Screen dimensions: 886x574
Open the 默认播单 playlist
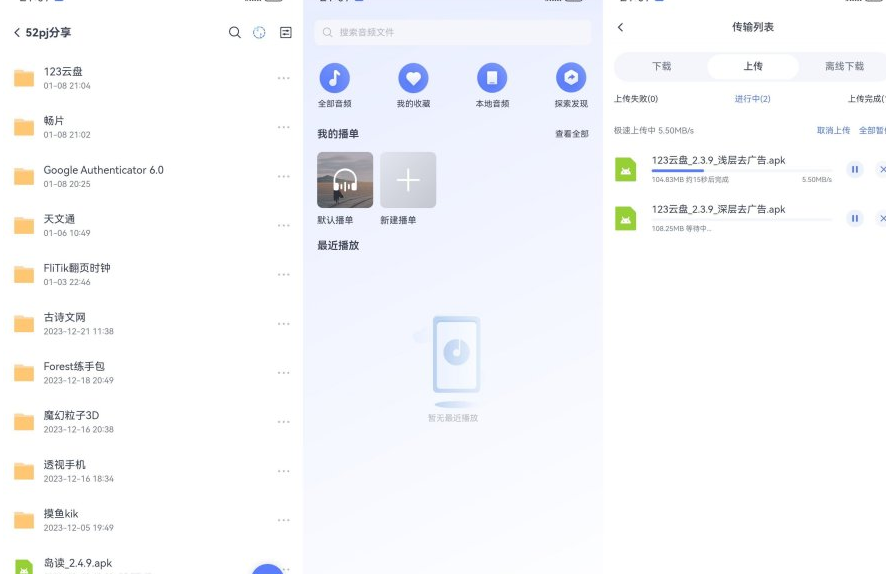(345, 181)
